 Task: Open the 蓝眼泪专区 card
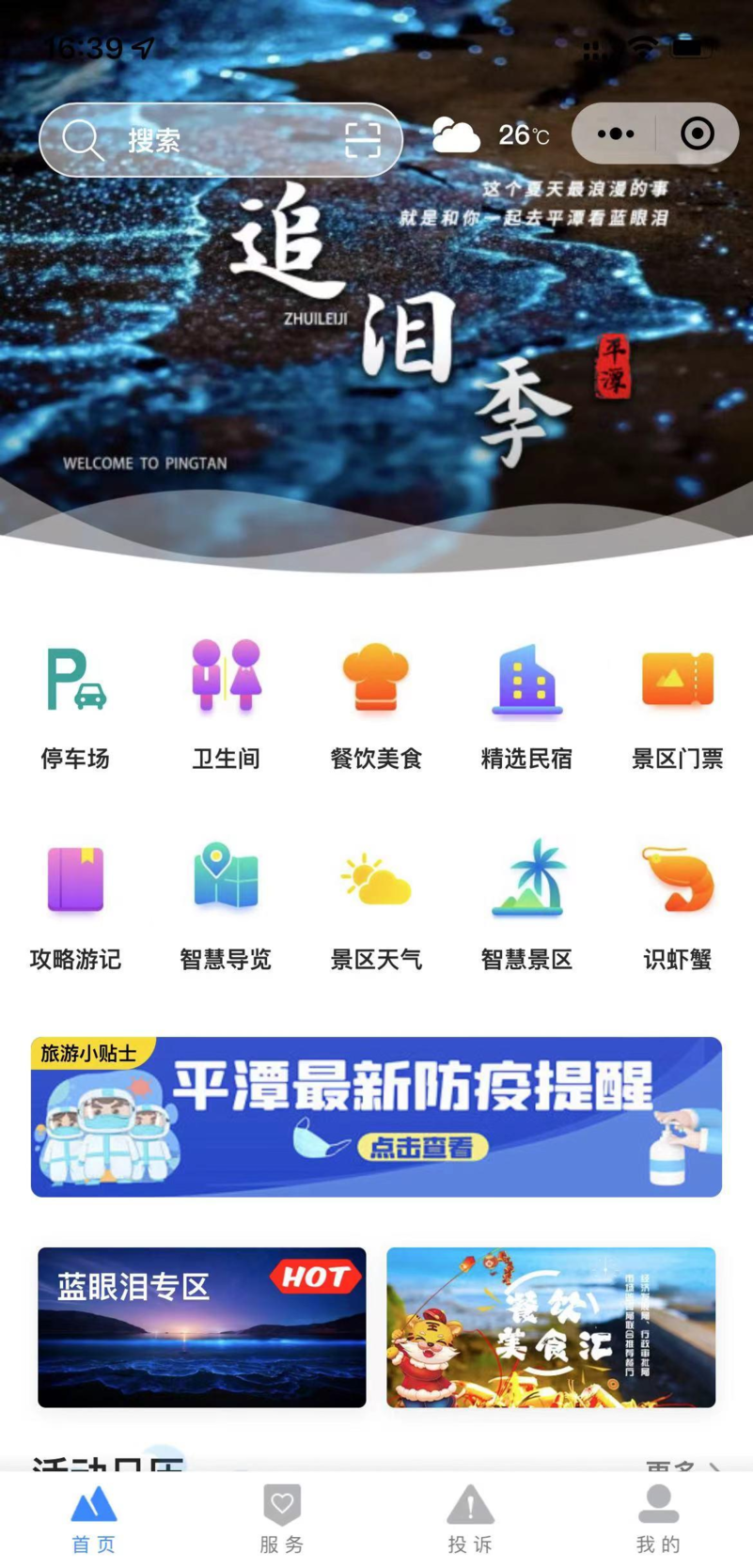(x=201, y=1326)
